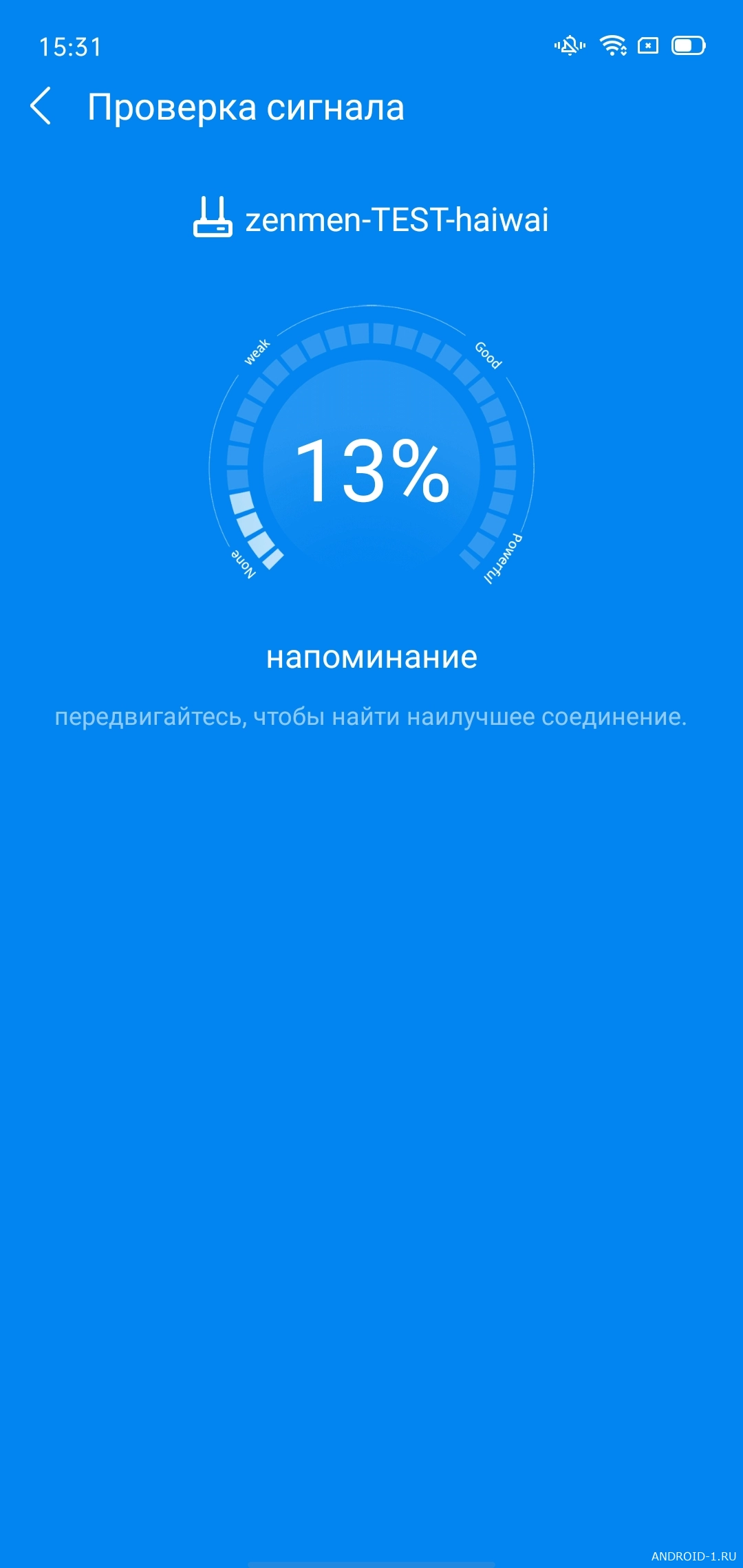Viewport: 743px width, 1568px height.
Task: Go back from signal check screen
Action: (41, 107)
